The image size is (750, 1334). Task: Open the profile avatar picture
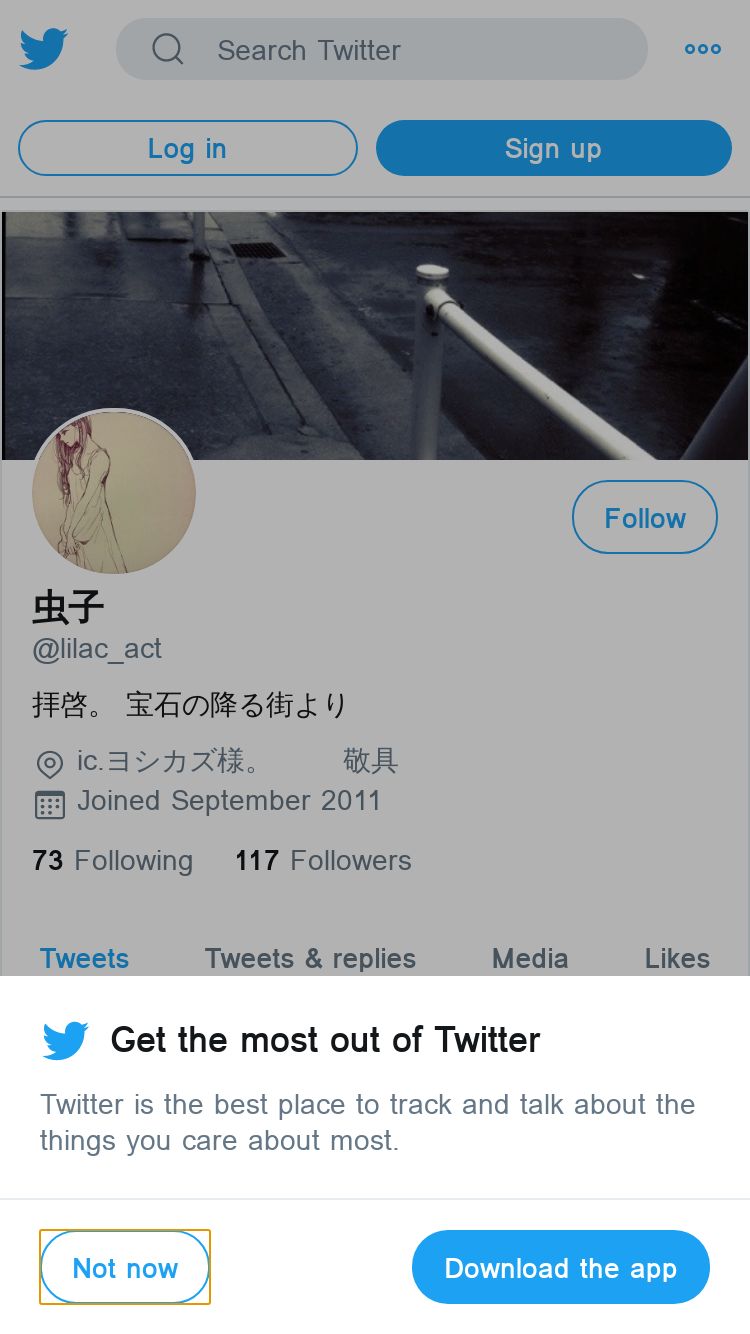[x=114, y=492]
